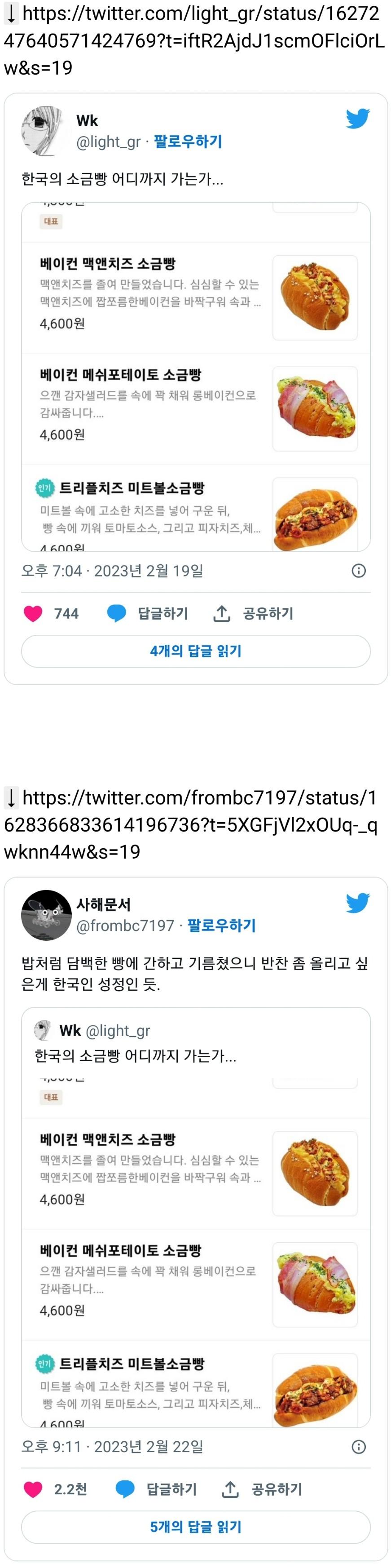The width and height of the screenshot is (391, 1568).
Task: Like 사해문서's tweet with 2.2천 likes
Action: click(x=34, y=1489)
